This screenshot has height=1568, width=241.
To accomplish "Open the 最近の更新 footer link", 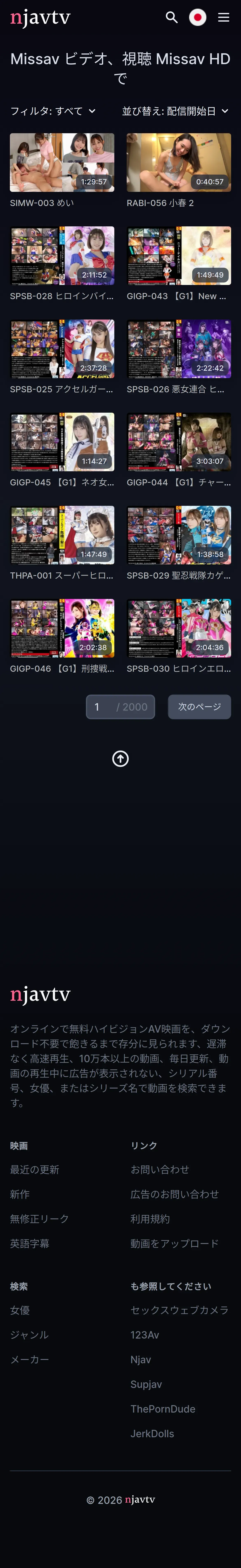I will click(x=35, y=1169).
